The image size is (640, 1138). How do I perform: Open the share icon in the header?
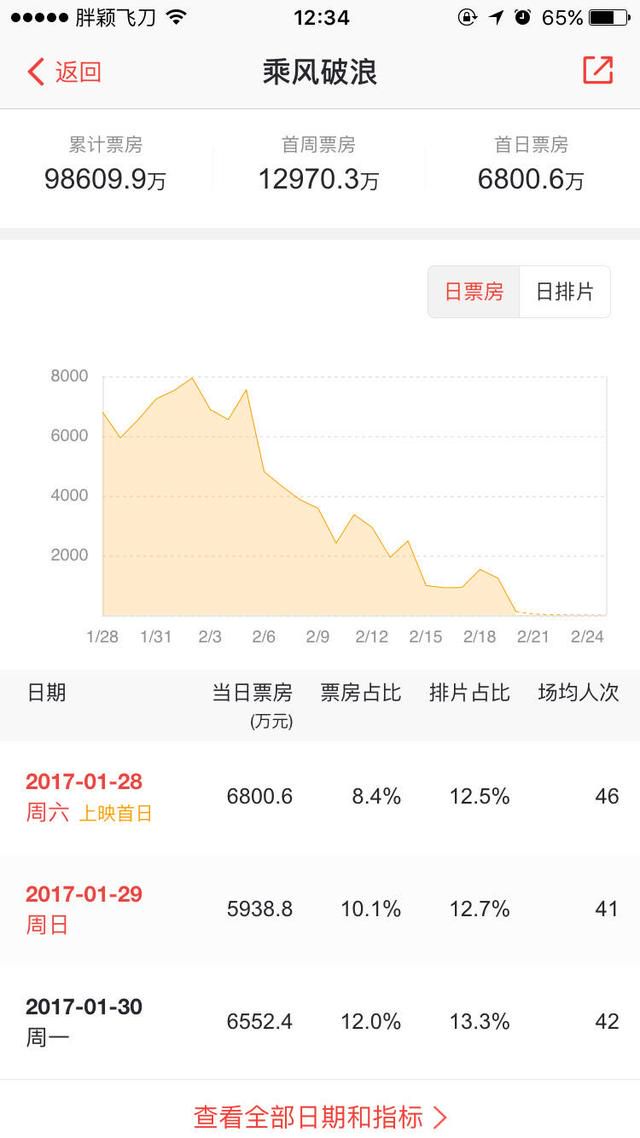tap(598, 70)
